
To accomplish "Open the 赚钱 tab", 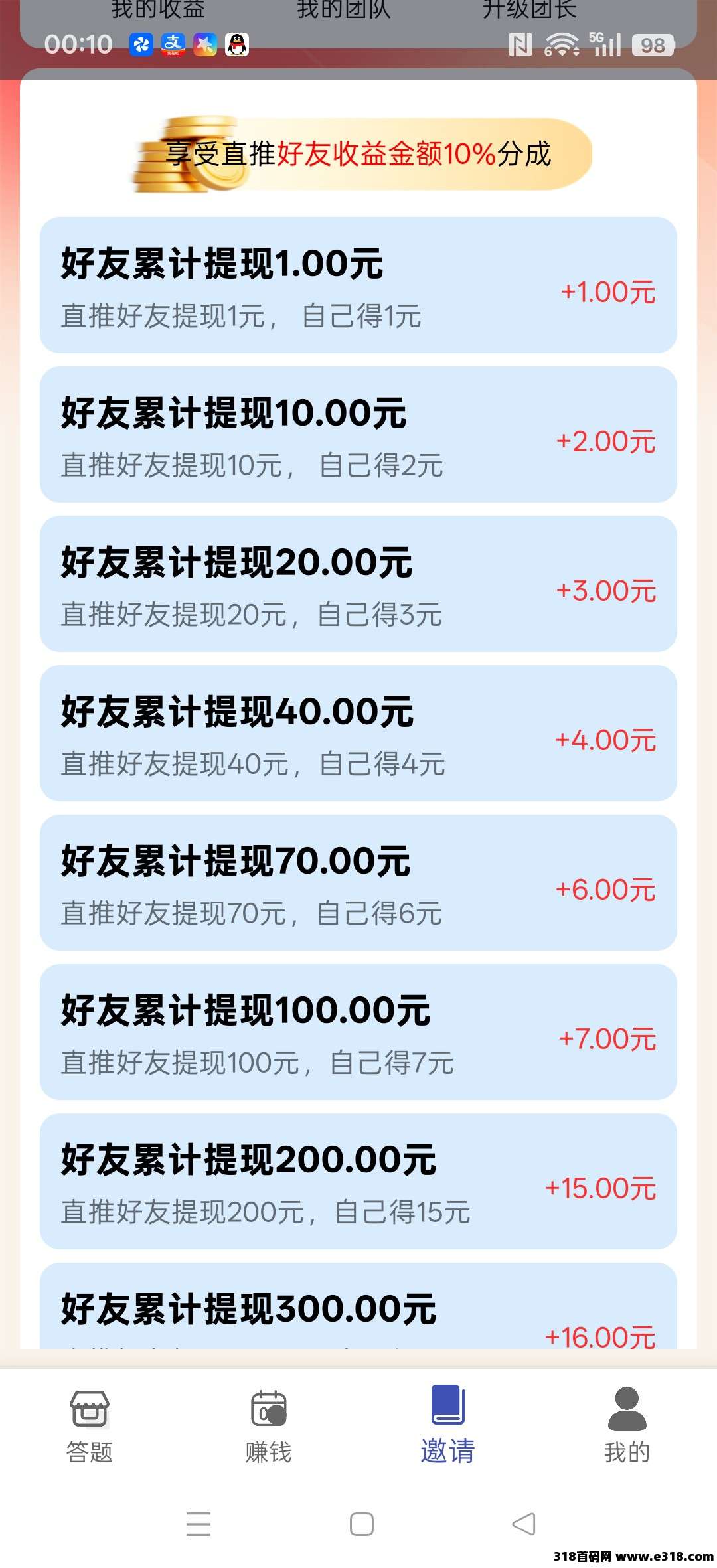I will 268,1424.
